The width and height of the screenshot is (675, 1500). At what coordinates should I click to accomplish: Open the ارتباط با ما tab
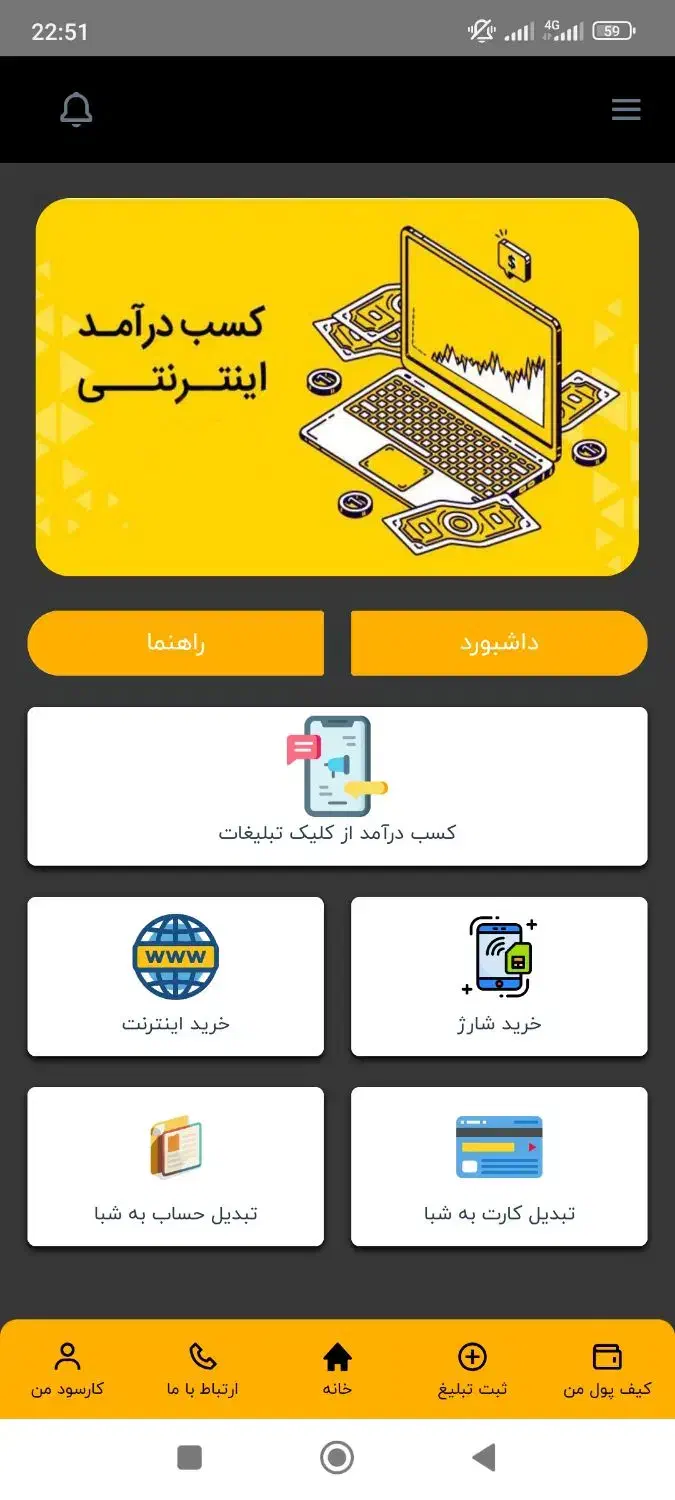point(202,1370)
